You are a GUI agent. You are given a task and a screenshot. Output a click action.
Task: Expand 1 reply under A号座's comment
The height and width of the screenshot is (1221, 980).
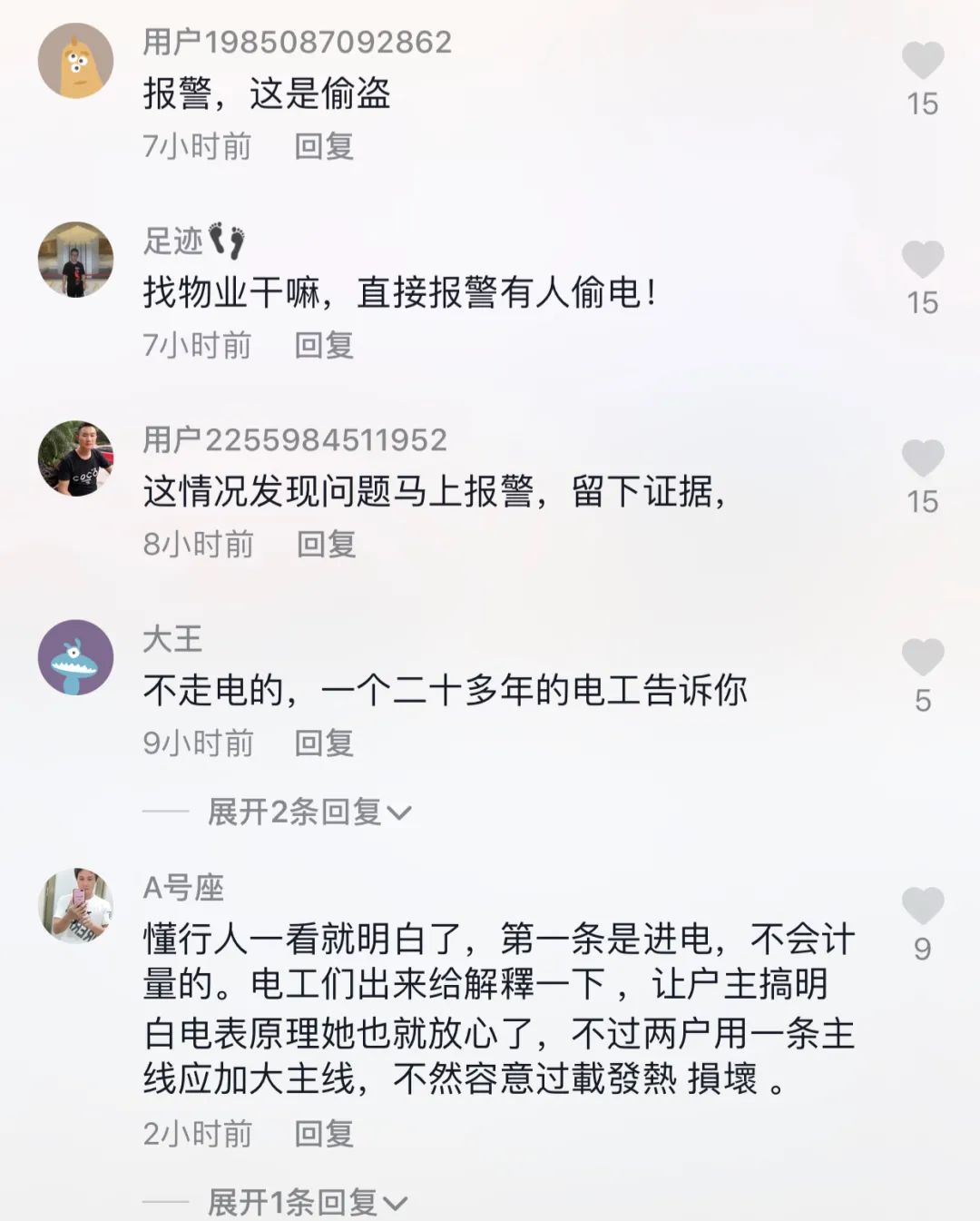click(307, 1202)
